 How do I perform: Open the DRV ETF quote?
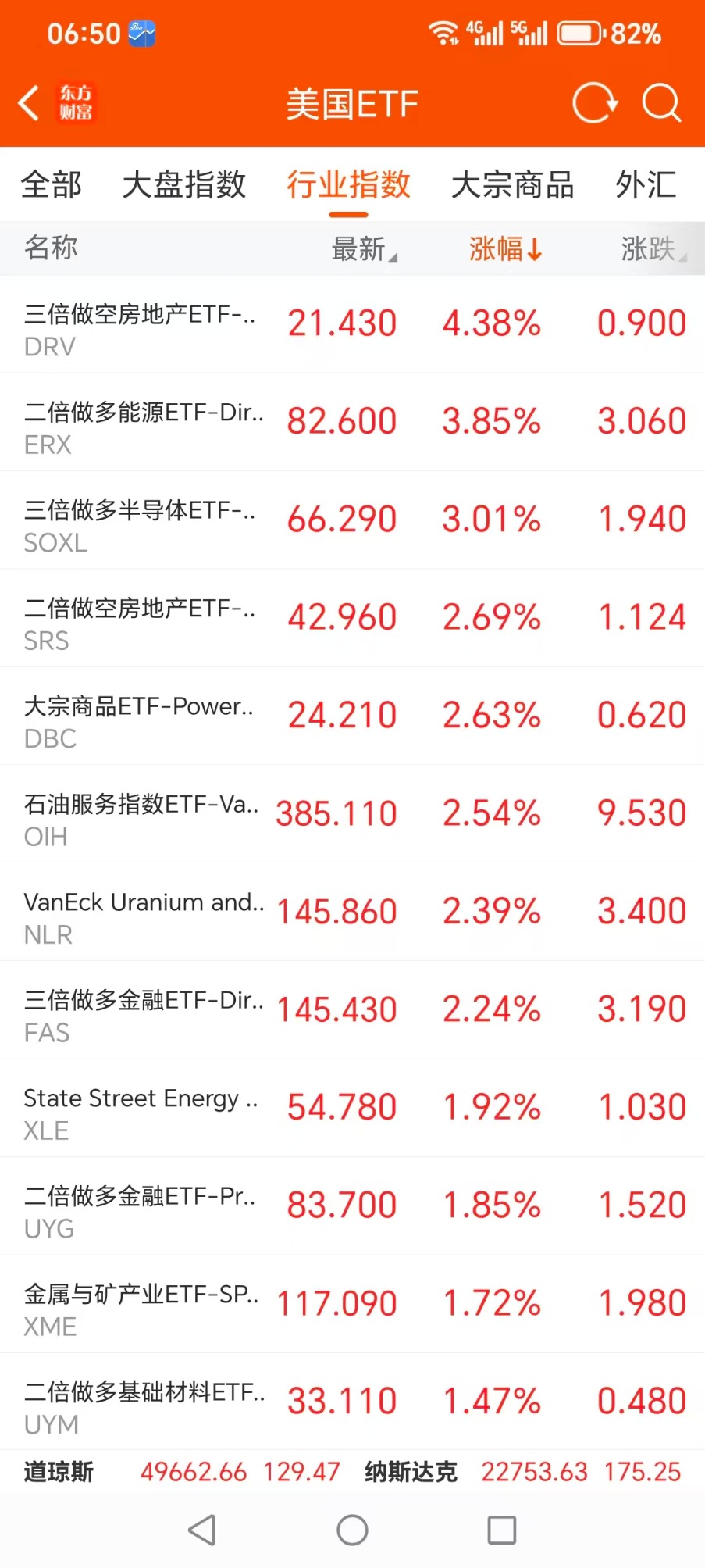[351, 324]
